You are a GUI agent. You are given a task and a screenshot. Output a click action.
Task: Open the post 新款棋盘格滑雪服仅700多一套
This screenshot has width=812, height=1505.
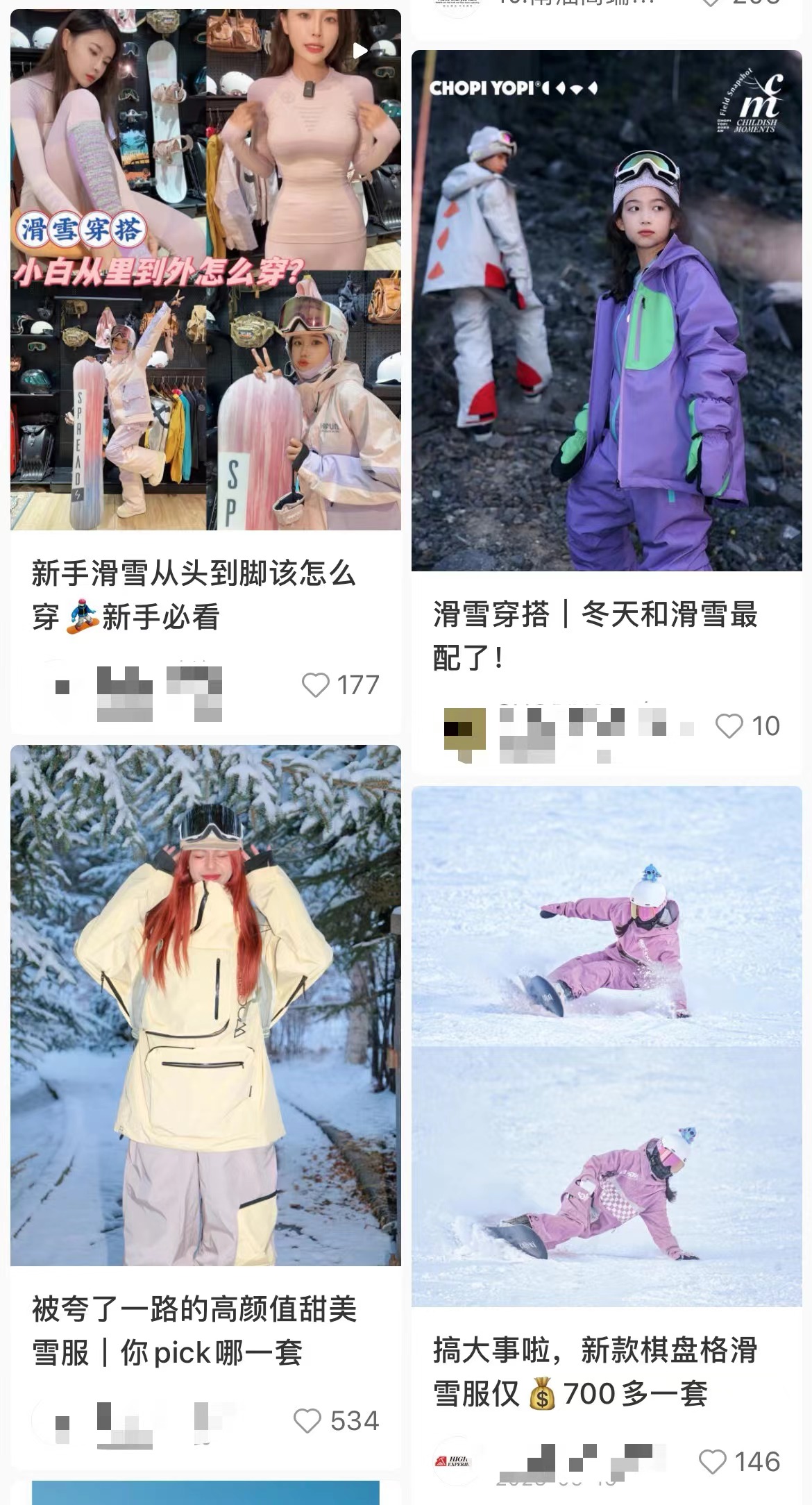coord(607,1046)
